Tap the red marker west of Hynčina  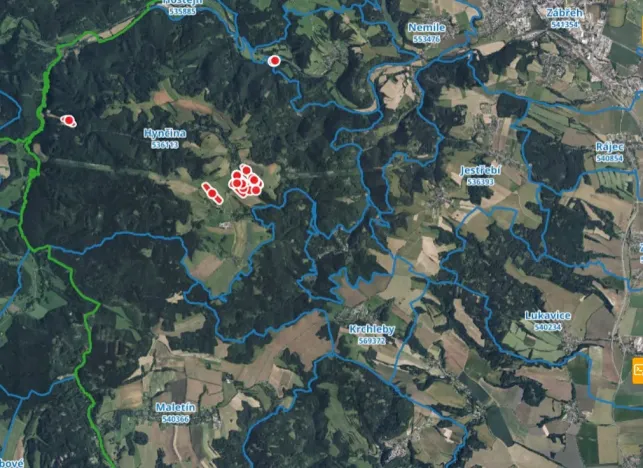pos(68,120)
